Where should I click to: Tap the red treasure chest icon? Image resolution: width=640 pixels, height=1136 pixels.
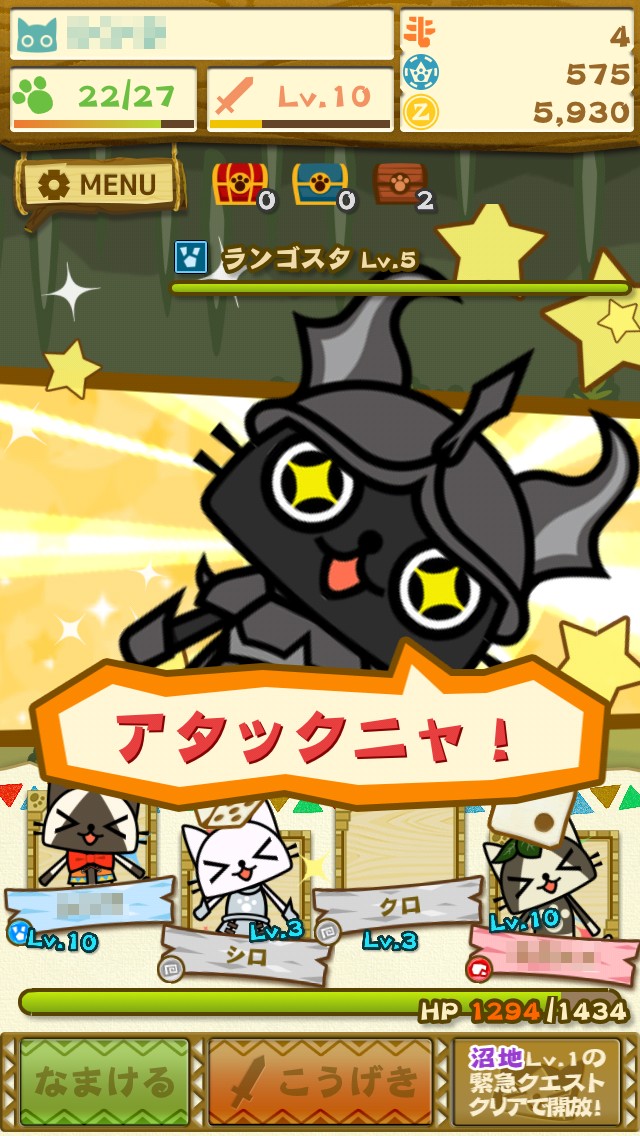click(240, 184)
